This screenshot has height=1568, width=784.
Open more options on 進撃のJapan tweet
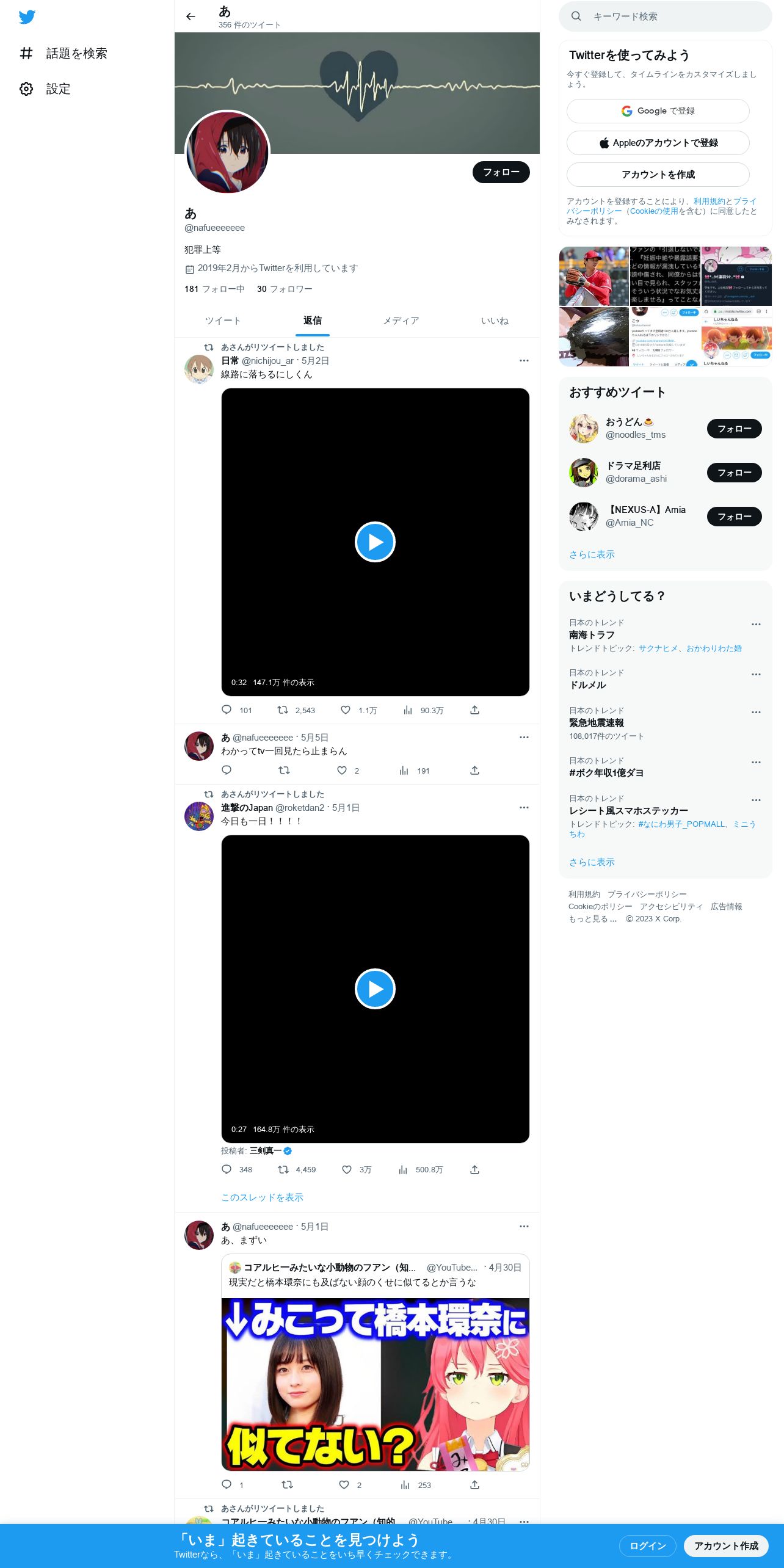pos(524,807)
